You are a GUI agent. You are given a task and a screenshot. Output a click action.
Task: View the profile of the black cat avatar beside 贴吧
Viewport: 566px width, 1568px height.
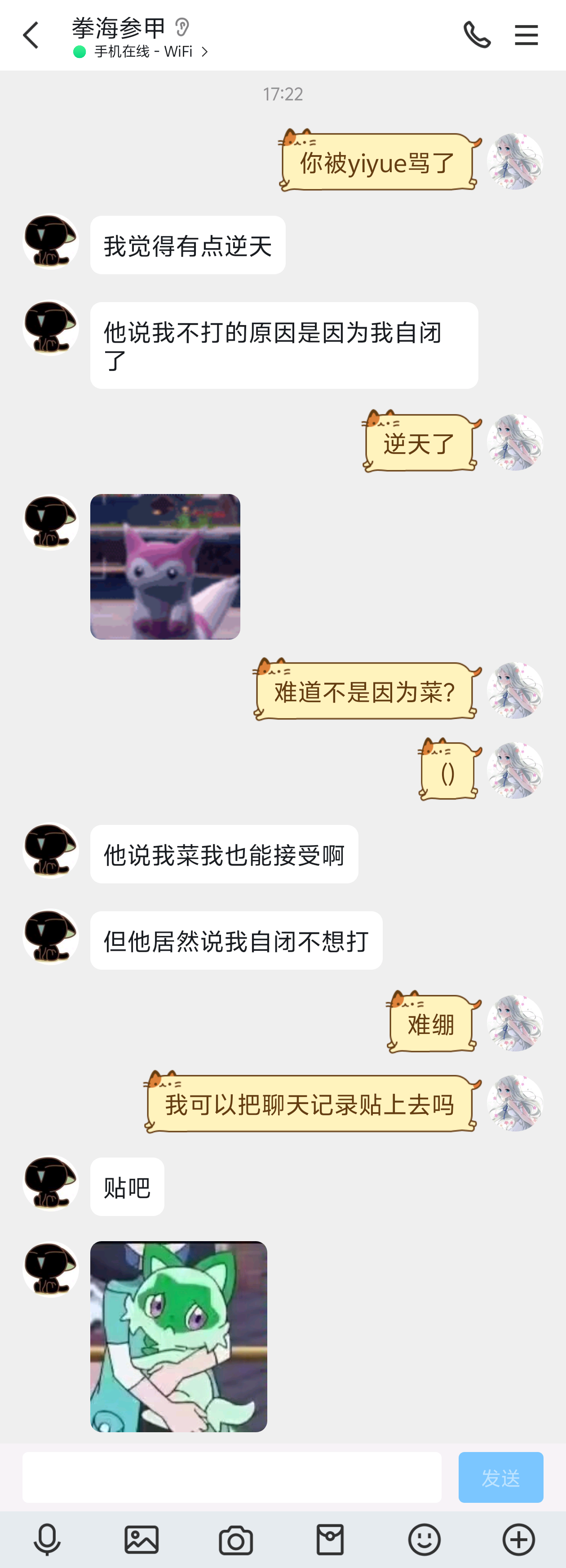coord(50,1183)
